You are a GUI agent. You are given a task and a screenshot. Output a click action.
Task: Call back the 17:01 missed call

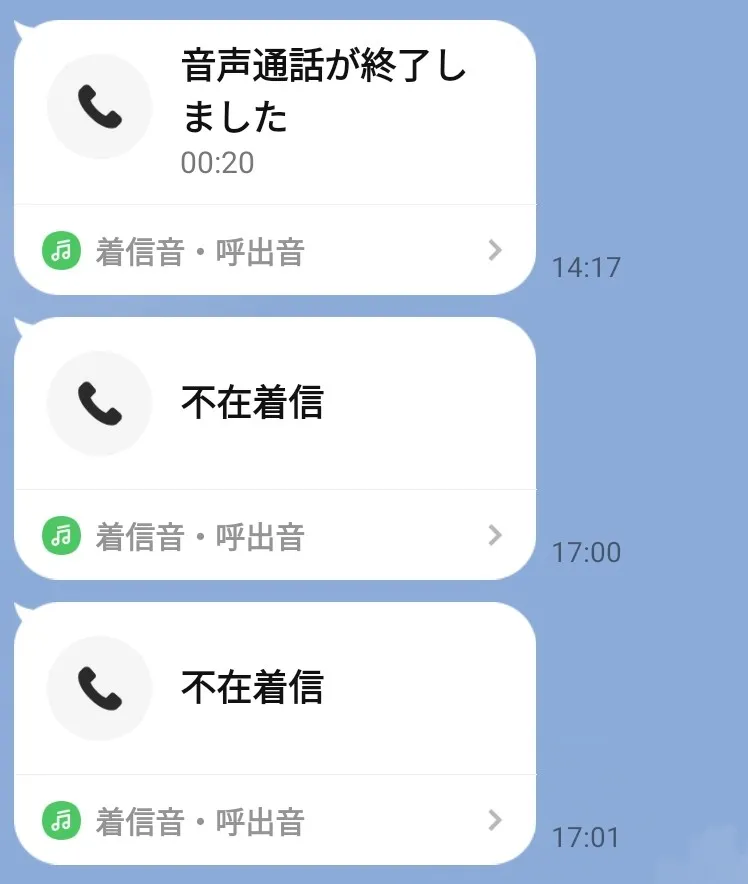pyautogui.click(x=275, y=688)
